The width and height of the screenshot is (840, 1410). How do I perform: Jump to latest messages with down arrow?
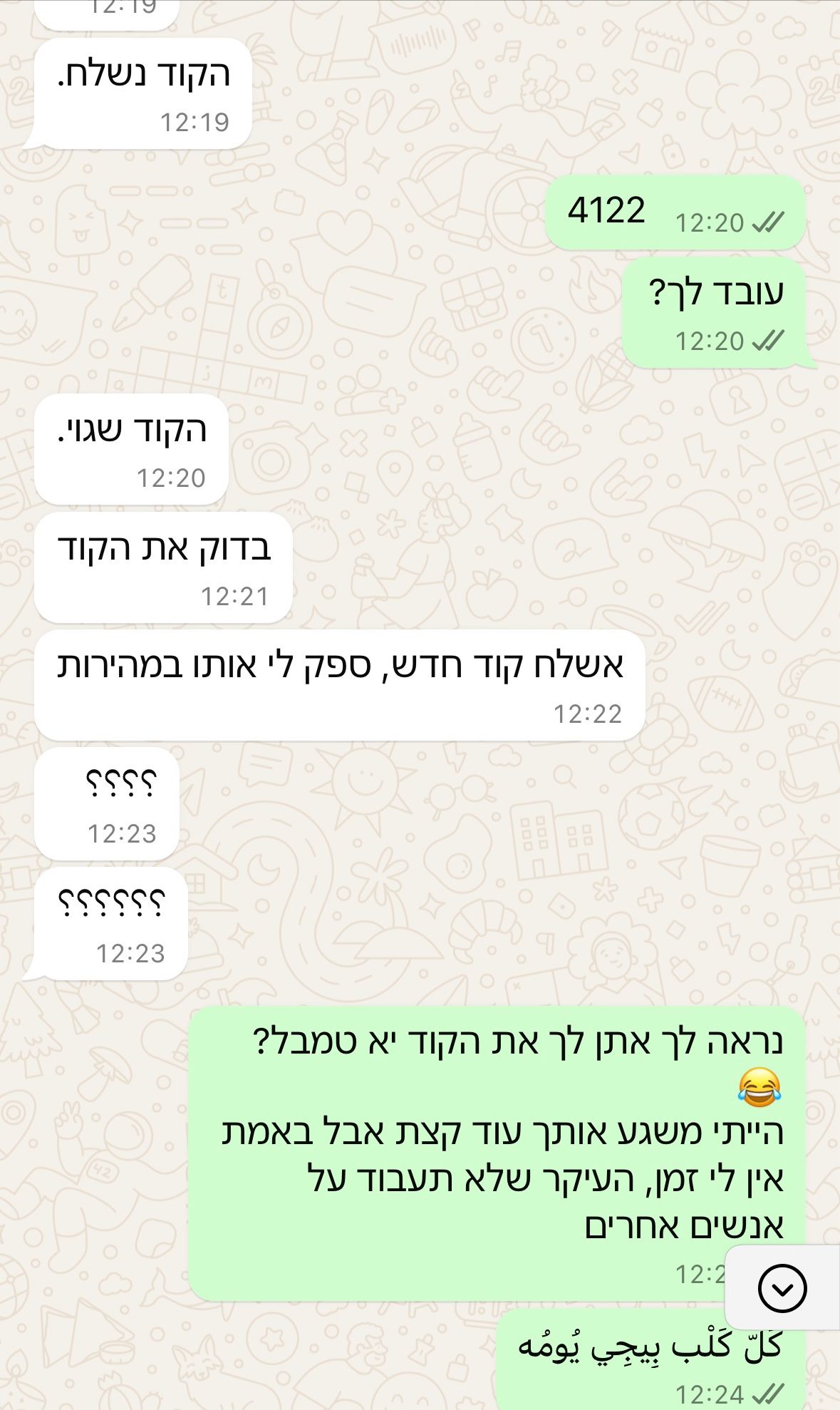pyautogui.click(x=782, y=1288)
